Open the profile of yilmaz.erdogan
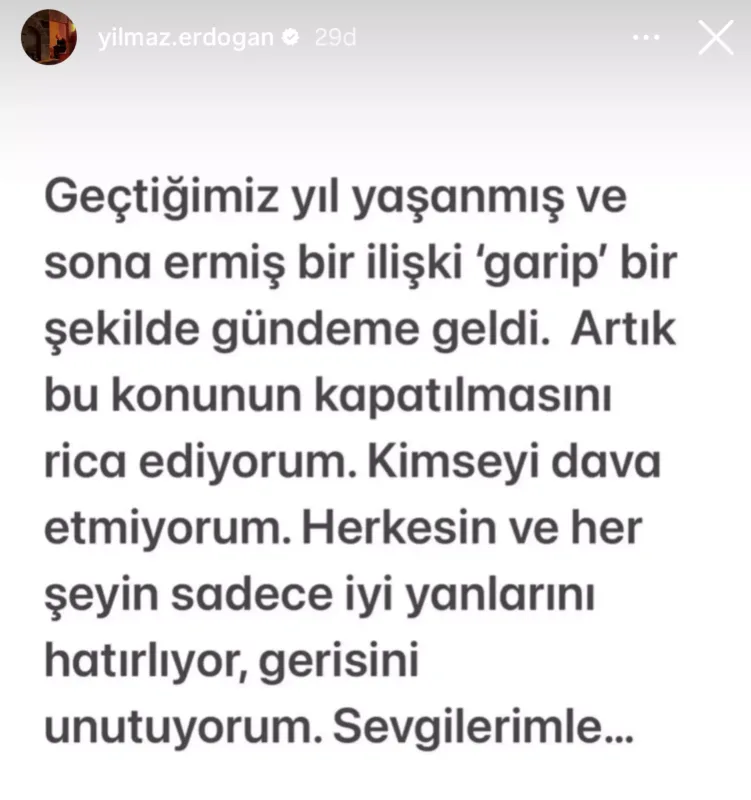The image size is (751, 800). 186,37
